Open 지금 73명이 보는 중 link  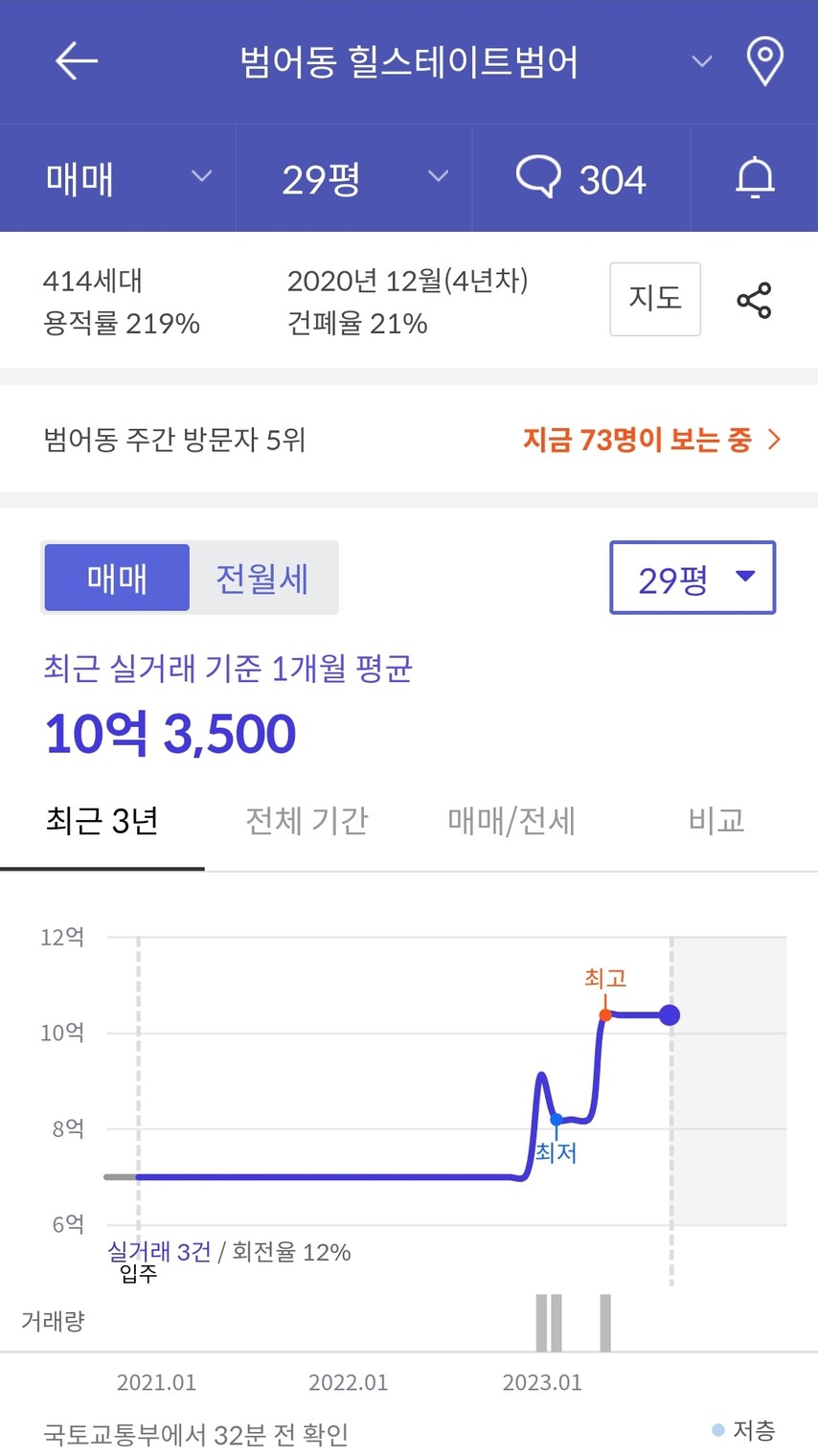coord(652,440)
